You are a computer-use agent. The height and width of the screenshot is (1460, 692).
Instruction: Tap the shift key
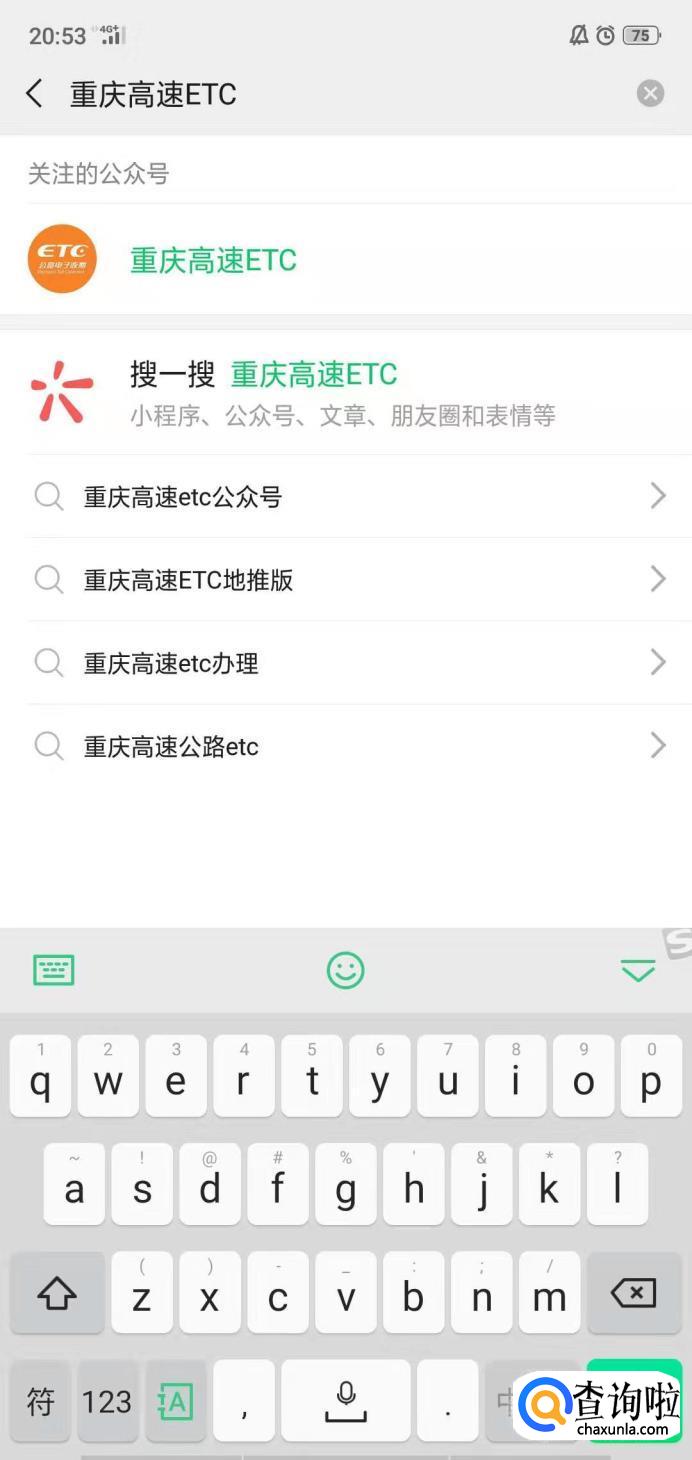[x=57, y=1294]
